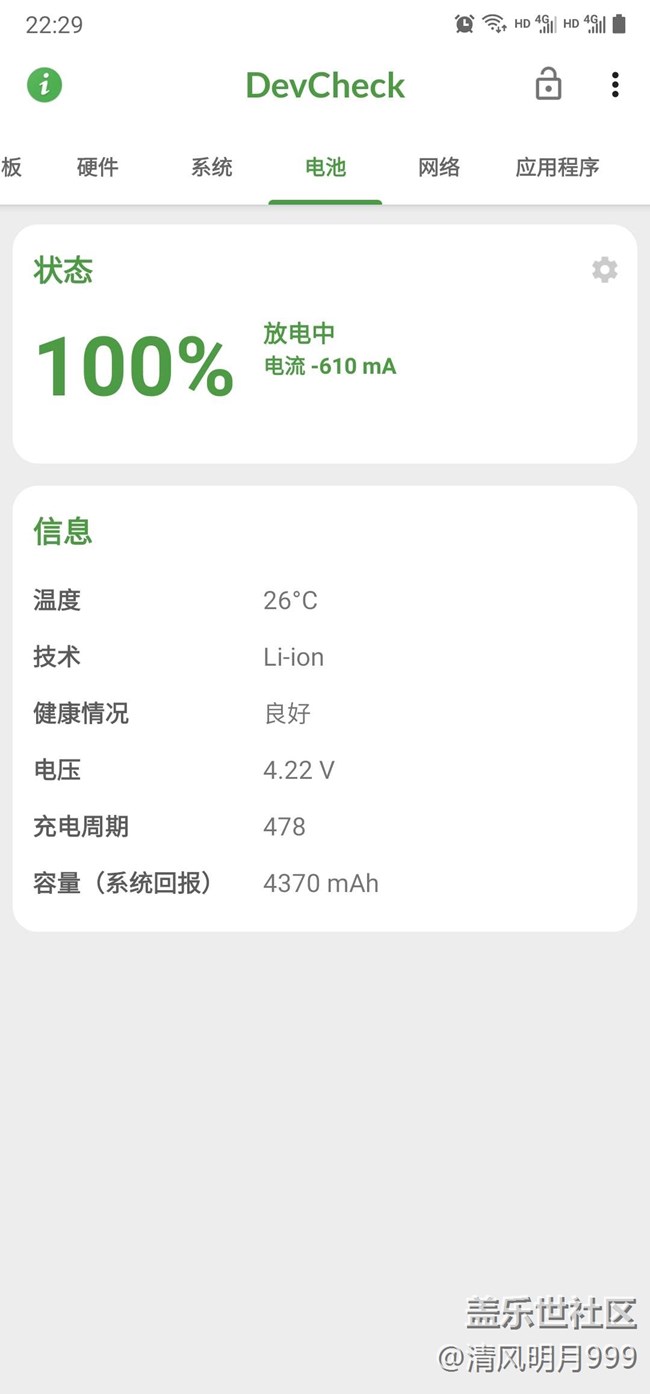Viewport: 650px width, 1394px height.
Task: Switch to the 硬件 tab
Action: 98,167
